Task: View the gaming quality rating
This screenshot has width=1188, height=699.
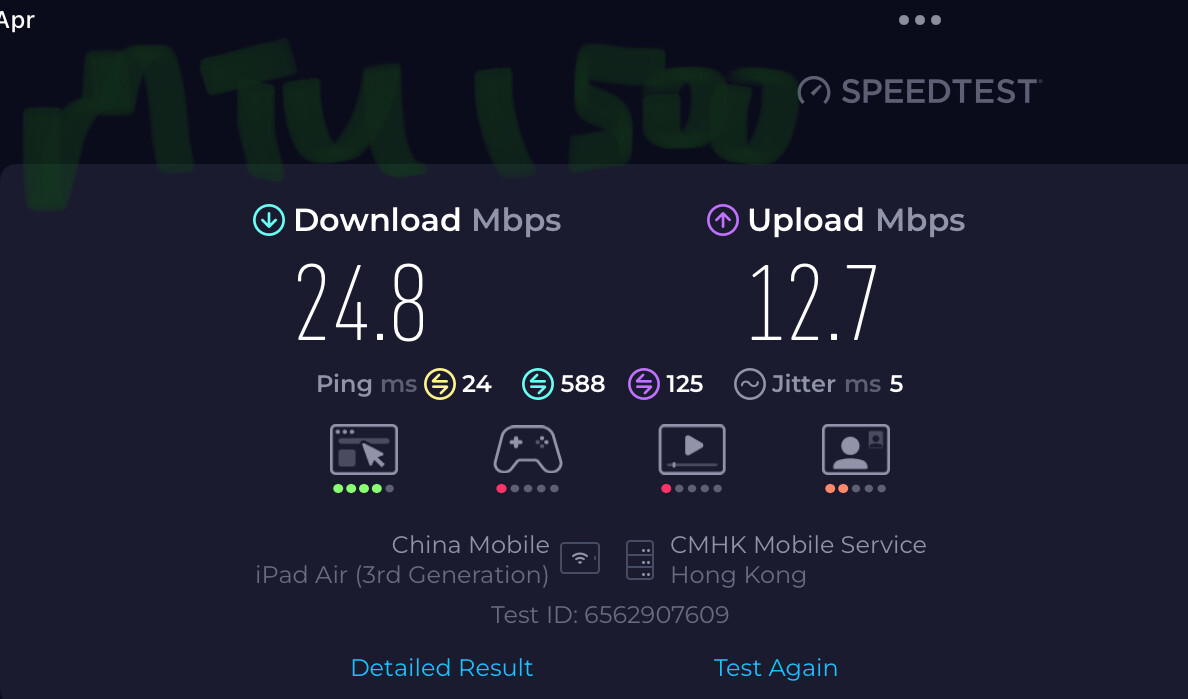Action: point(528,450)
